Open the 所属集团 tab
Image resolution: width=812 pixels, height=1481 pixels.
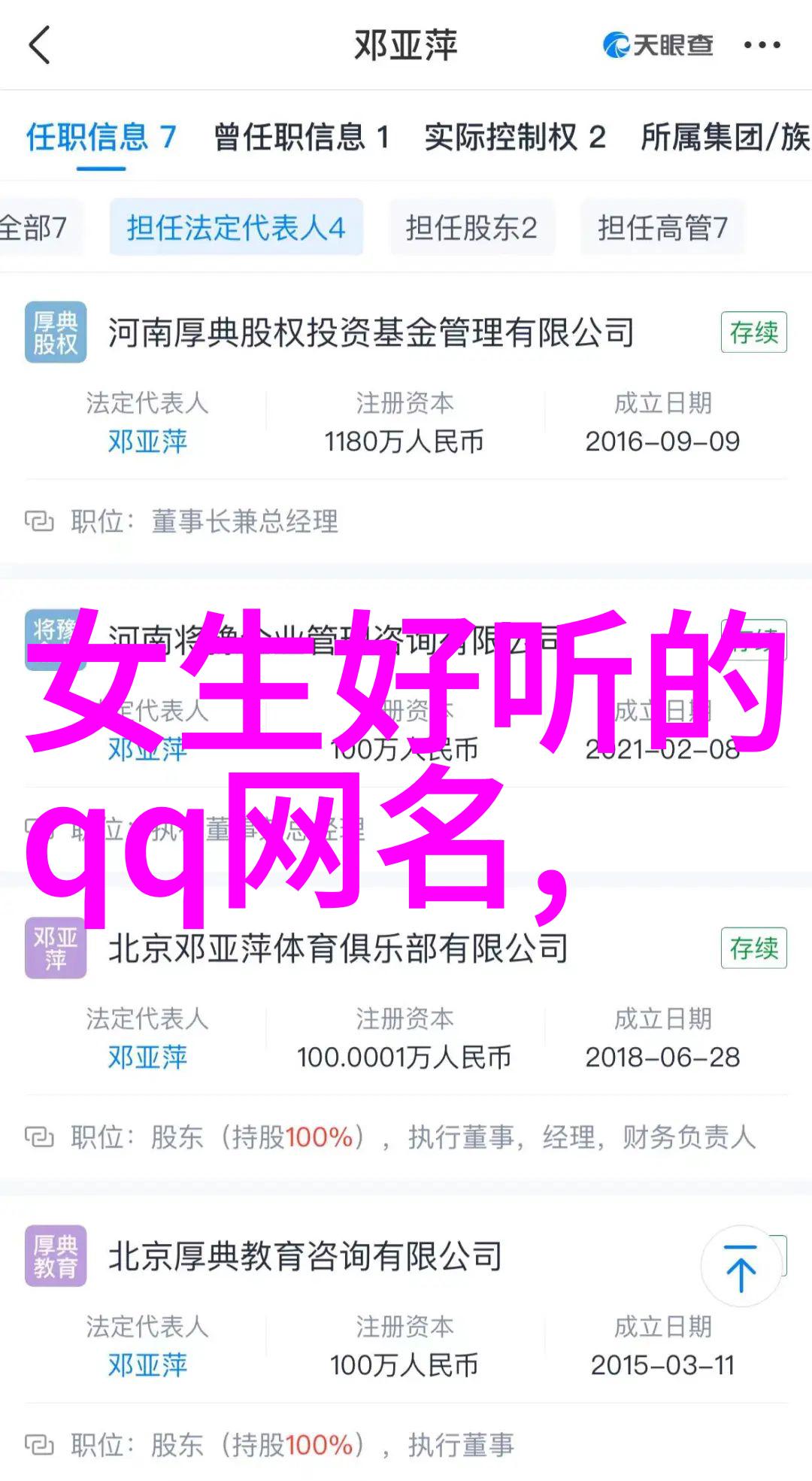[x=724, y=138]
